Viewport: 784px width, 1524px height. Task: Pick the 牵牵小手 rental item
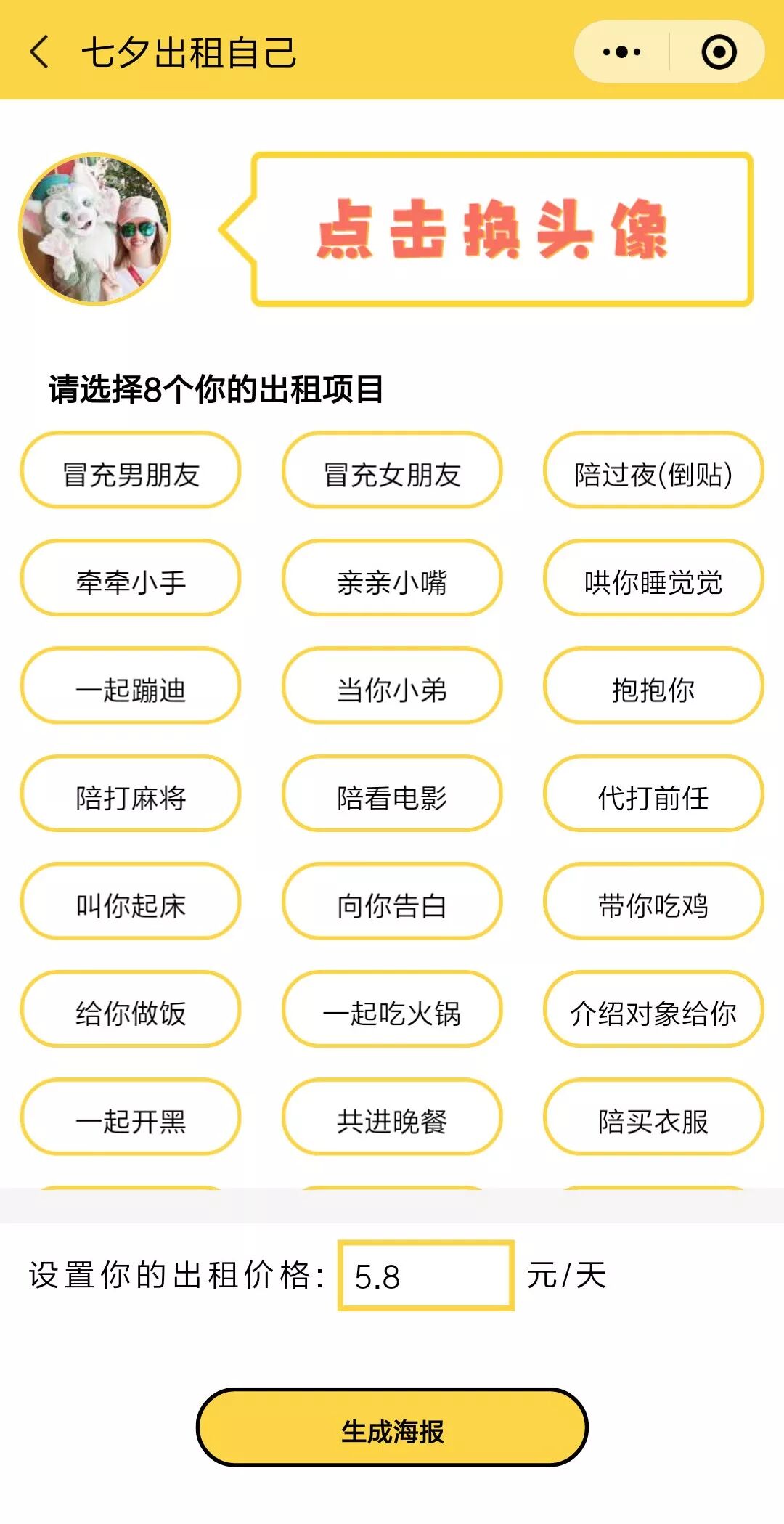131,582
